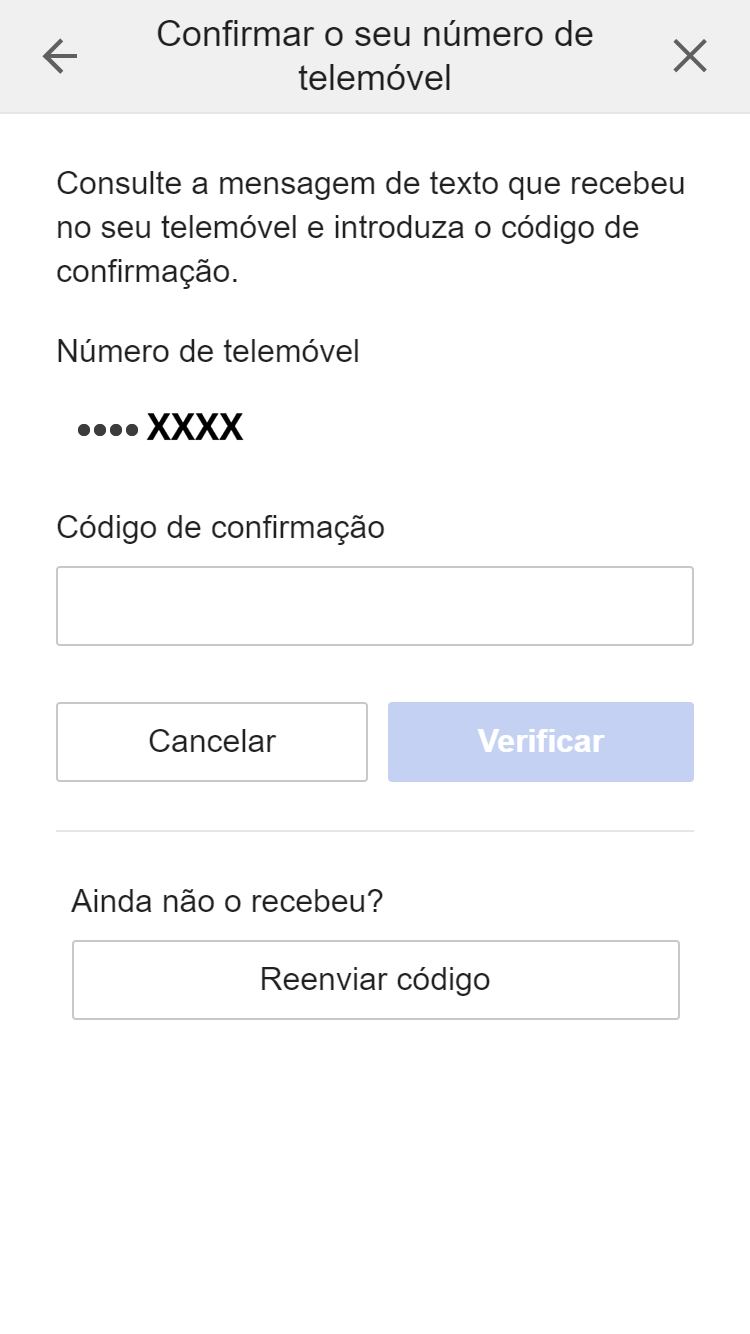Submit the code via Verificar
This screenshot has width=750, height=1334.
[540, 741]
